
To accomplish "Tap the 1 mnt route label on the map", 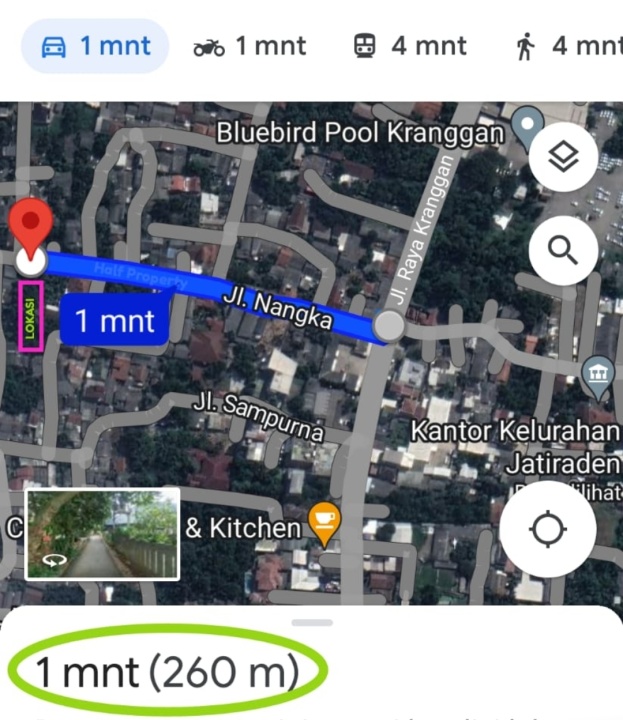I will point(115,321).
